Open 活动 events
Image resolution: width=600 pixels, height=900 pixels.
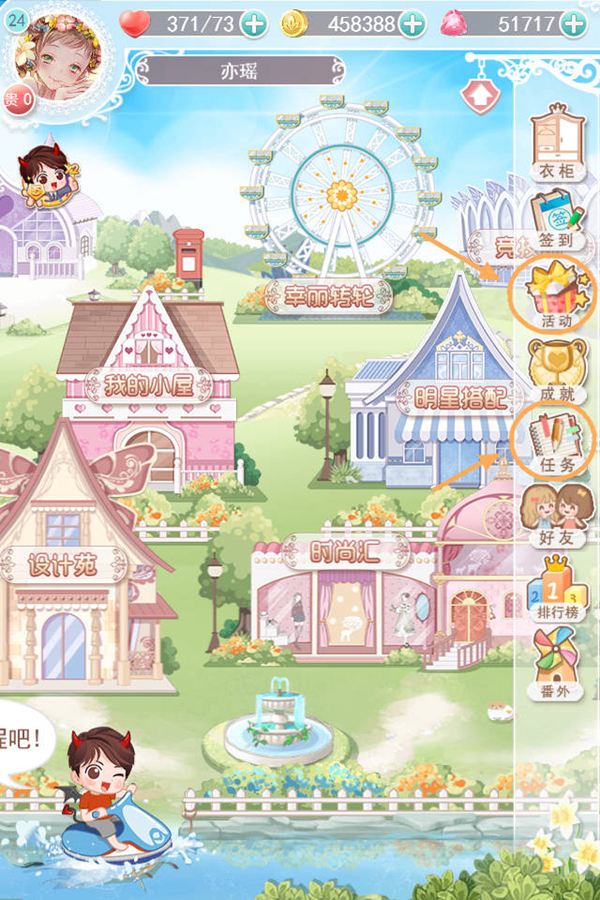tap(556, 296)
